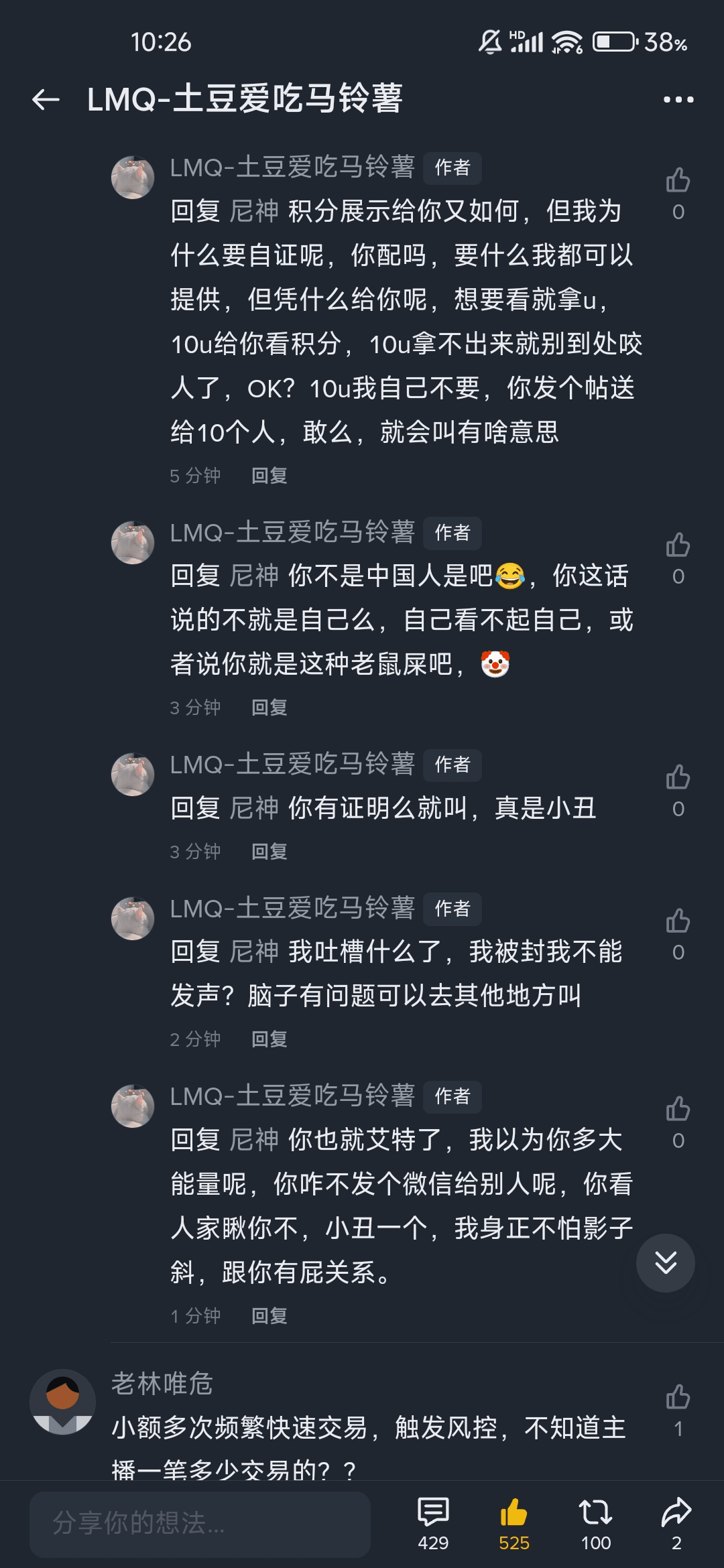Like 老林唯危's comment
The image size is (724, 1568).
coord(678,1397)
